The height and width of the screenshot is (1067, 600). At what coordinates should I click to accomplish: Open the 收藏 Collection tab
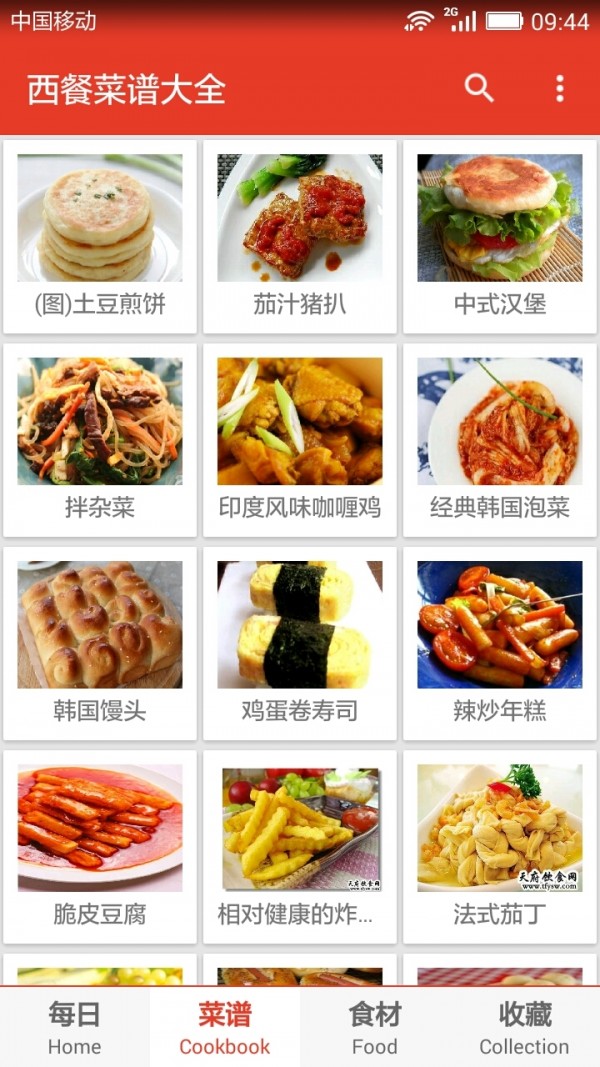(524, 1028)
